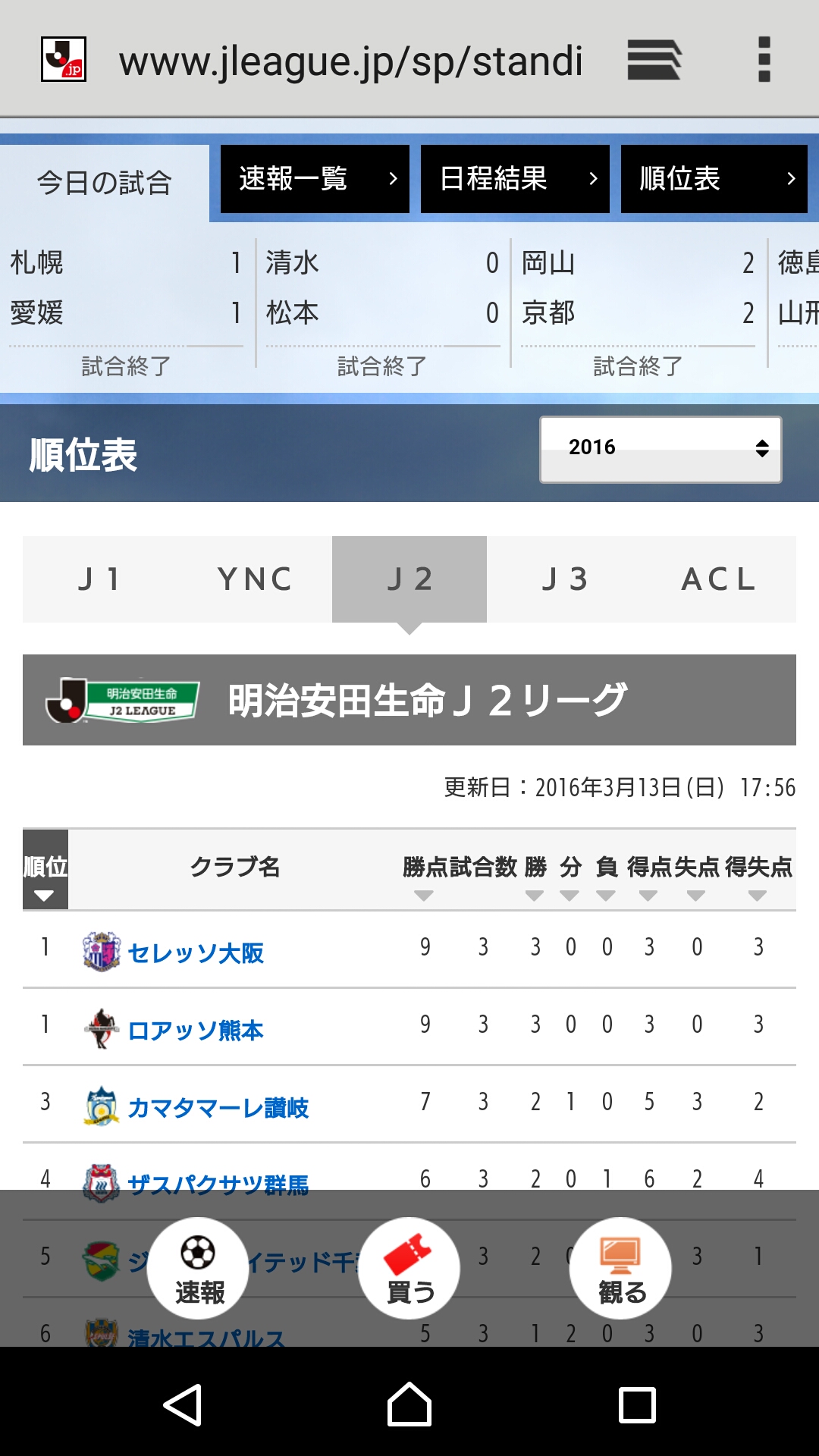Open カマタマーレ讃岐 club link

coord(218,1107)
